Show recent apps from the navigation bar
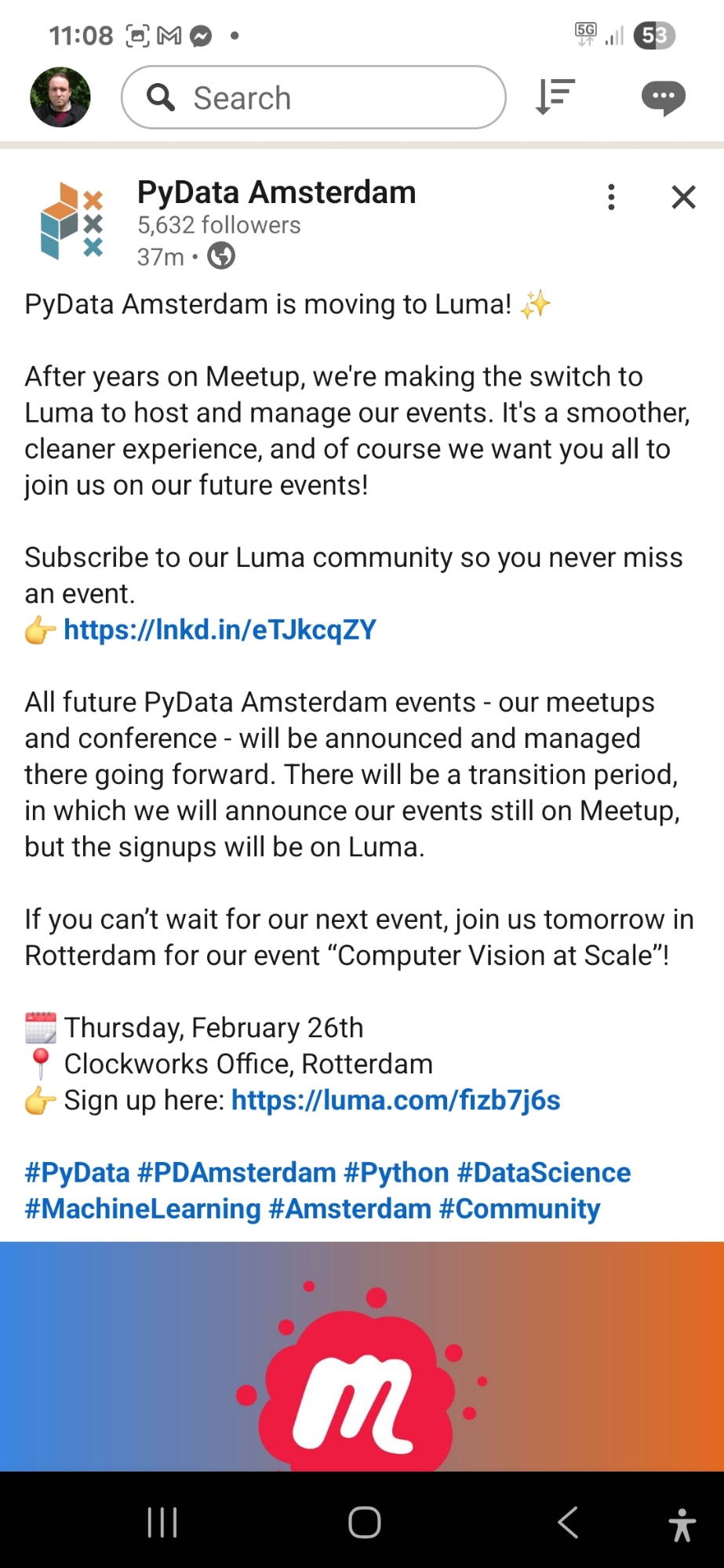 click(x=162, y=1523)
